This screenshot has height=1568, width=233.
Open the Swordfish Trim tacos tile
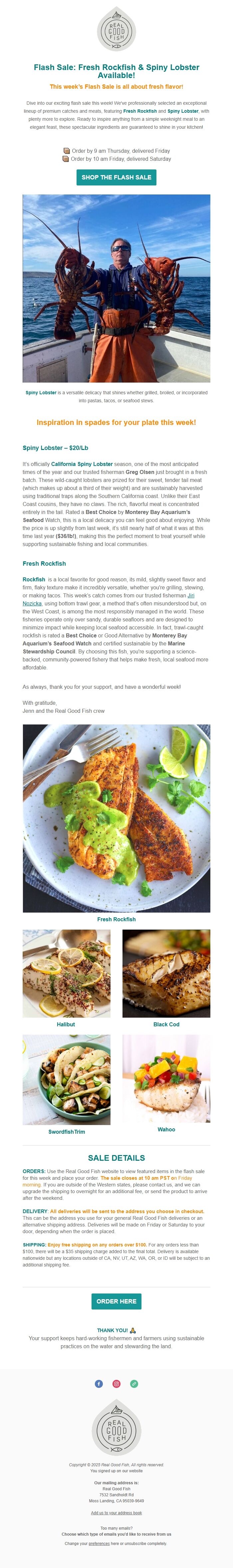[67, 1080]
